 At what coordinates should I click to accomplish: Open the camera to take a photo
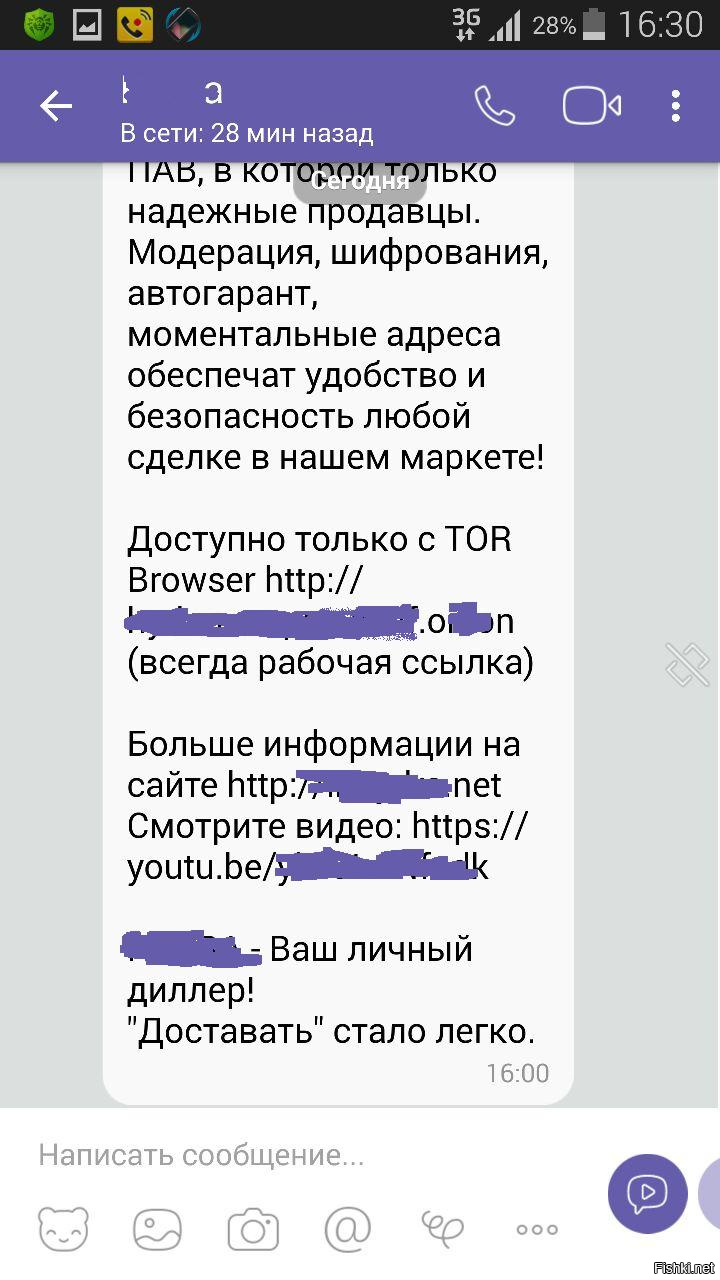253,1229
